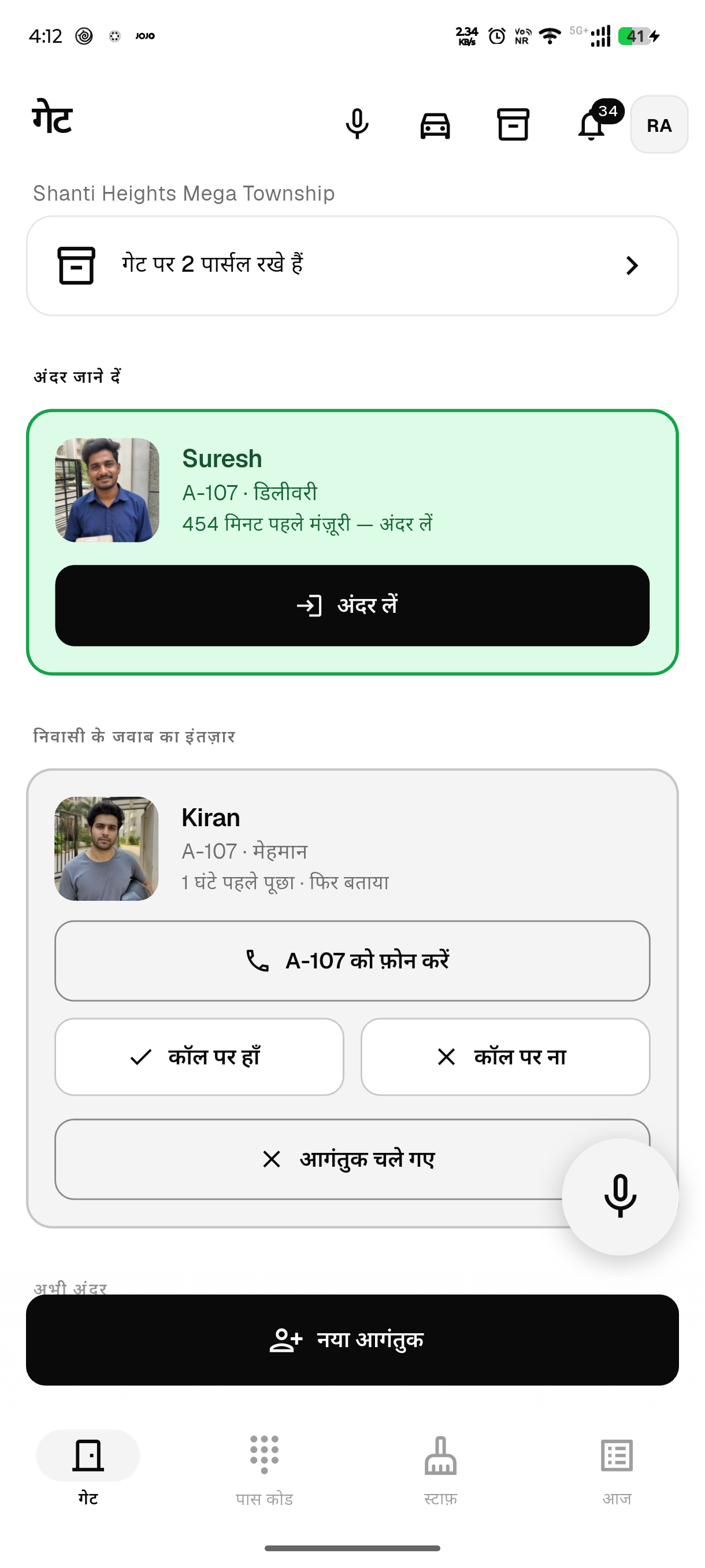Add a नया आगंतुक
Screen dimensions: 705x1568
[x=352, y=1340]
